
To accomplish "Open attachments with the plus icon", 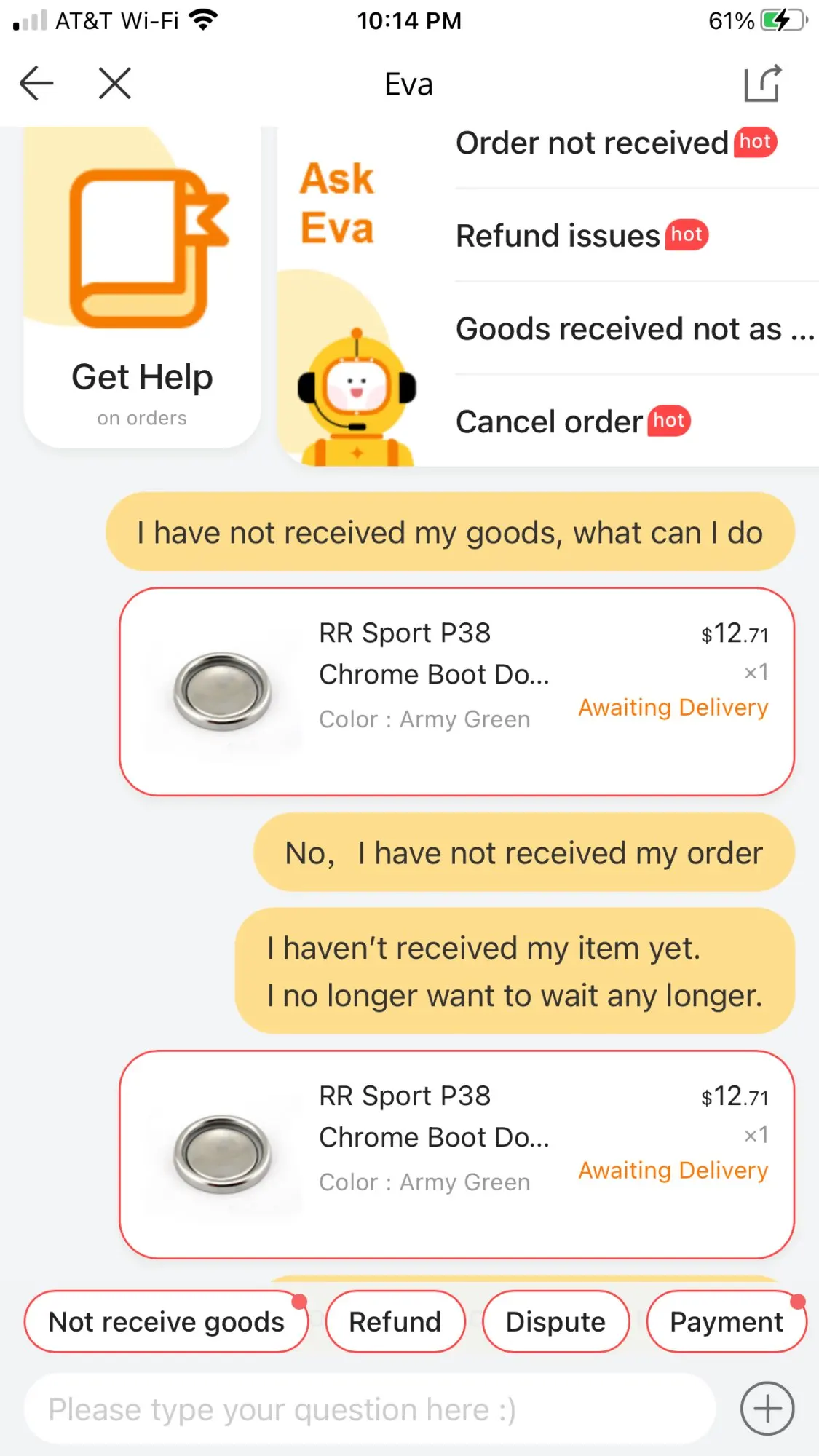I will (x=767, y=1409).
